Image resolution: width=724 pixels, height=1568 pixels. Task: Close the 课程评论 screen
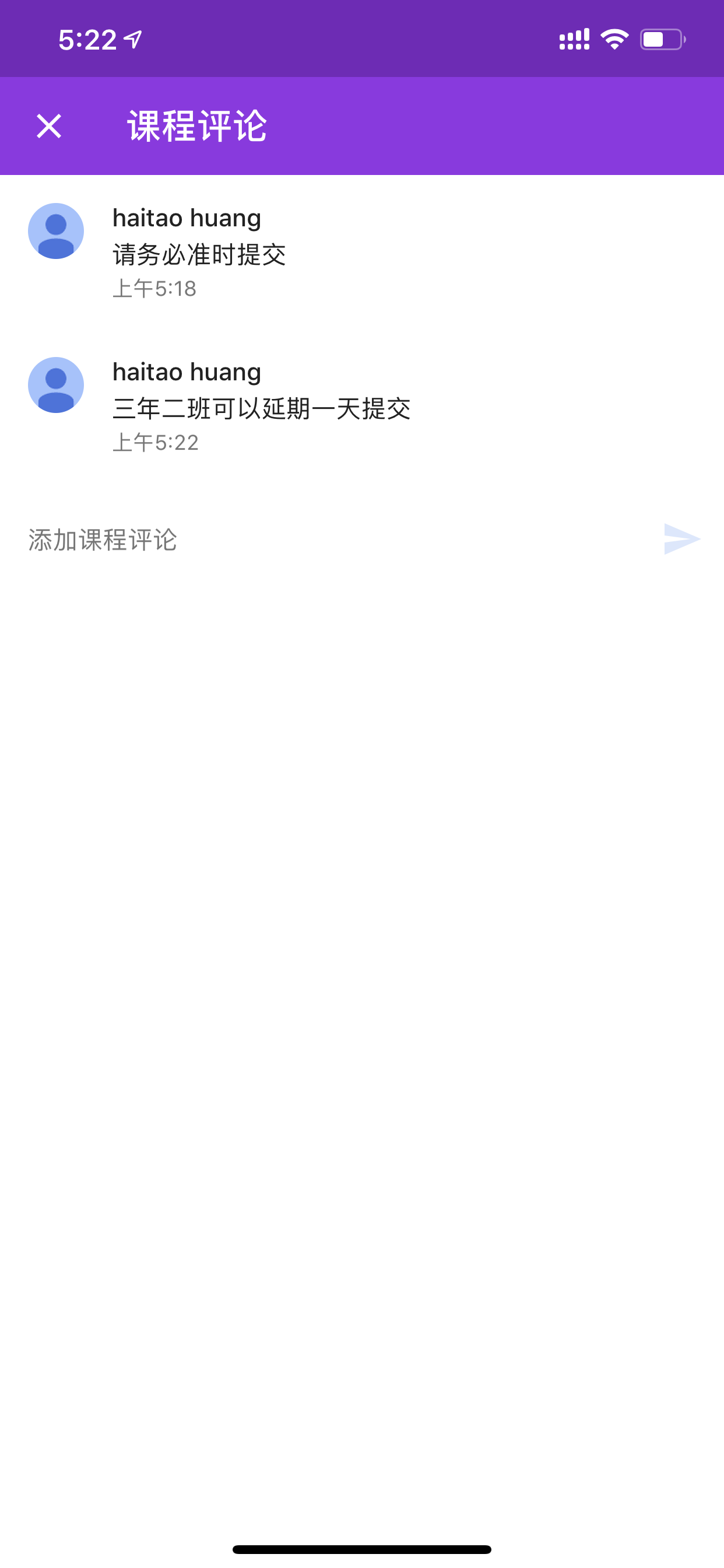pos(48,126)
